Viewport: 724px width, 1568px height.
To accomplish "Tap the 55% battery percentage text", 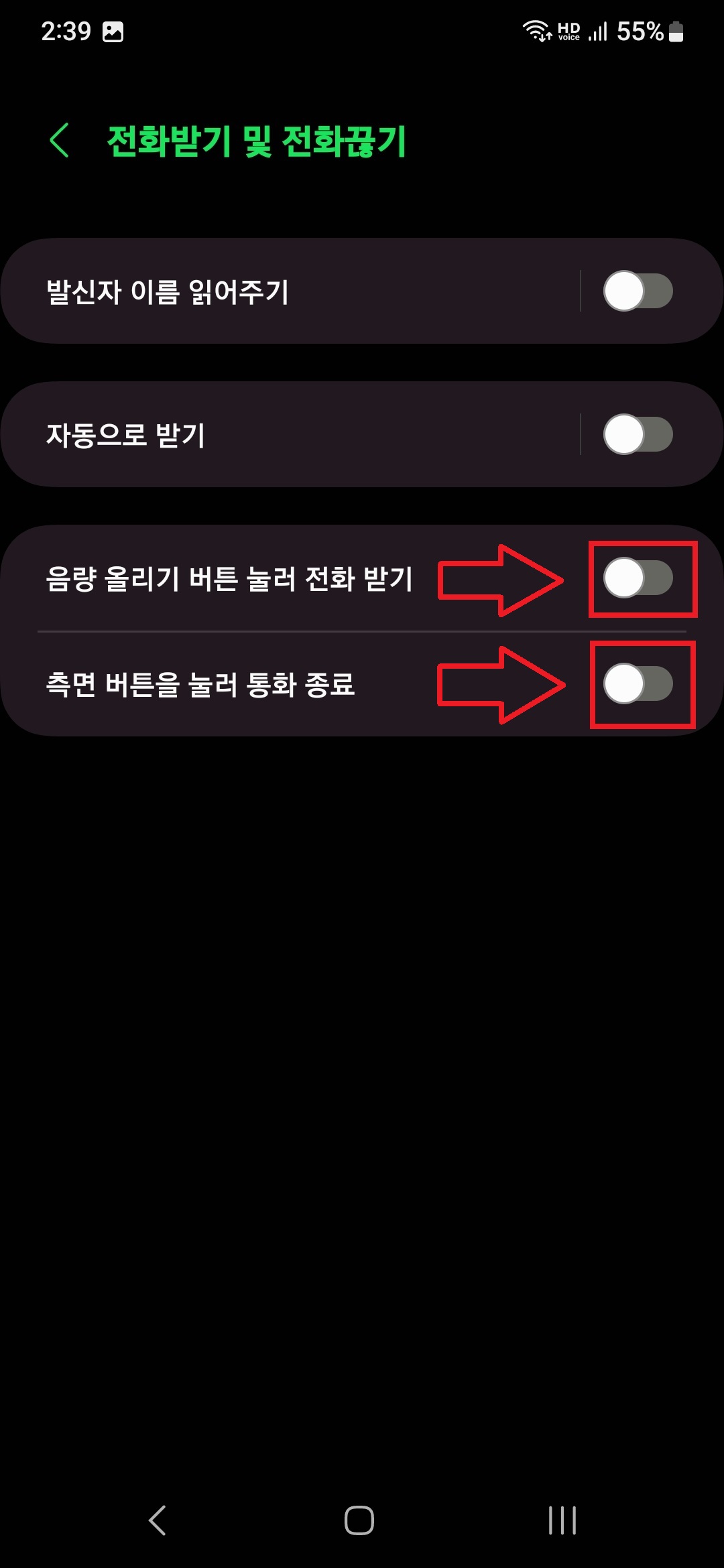I will (x=640, y=30).
